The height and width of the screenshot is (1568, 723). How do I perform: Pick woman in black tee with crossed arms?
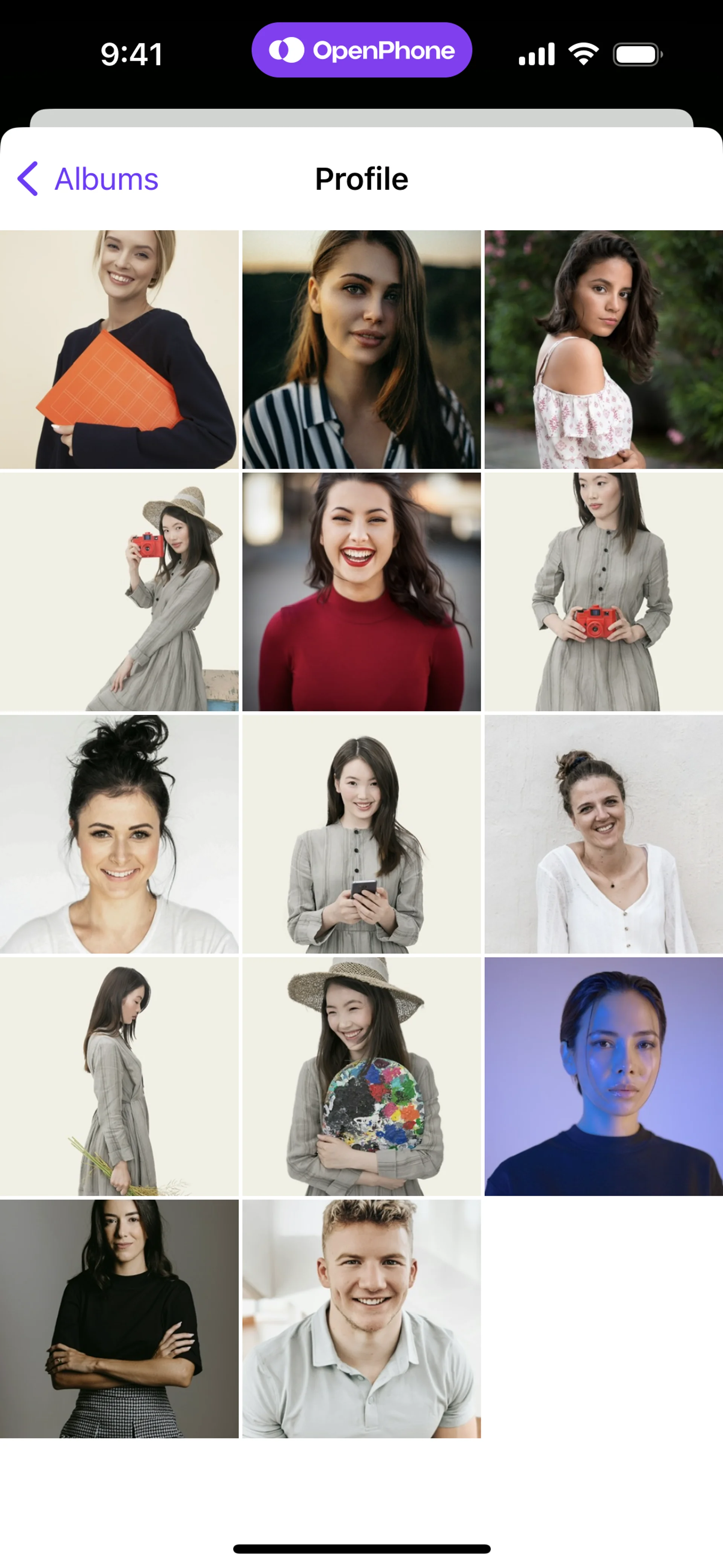click(119, 1319)
